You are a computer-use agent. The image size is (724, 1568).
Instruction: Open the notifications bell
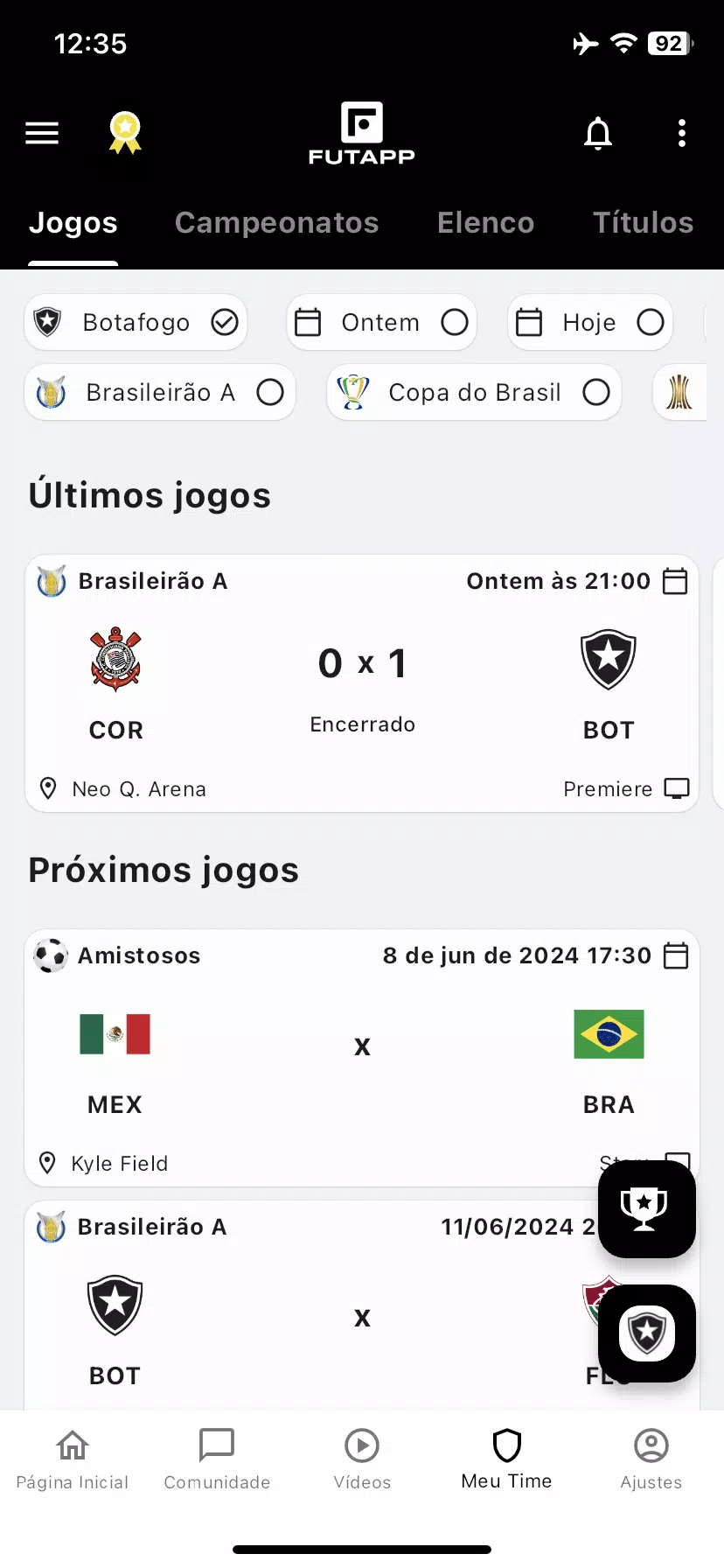[x=598, y=133]
